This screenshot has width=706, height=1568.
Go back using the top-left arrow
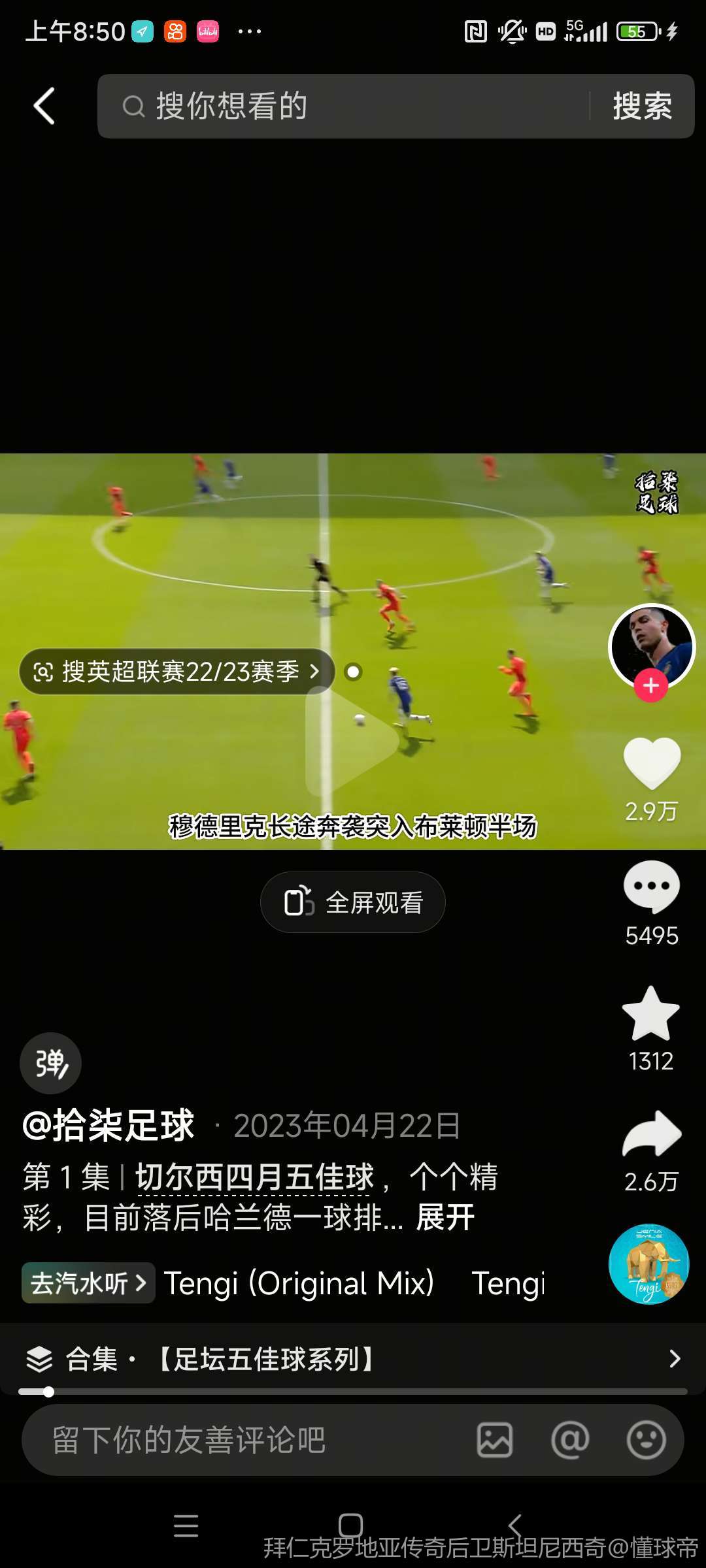[x=44, y=106]
